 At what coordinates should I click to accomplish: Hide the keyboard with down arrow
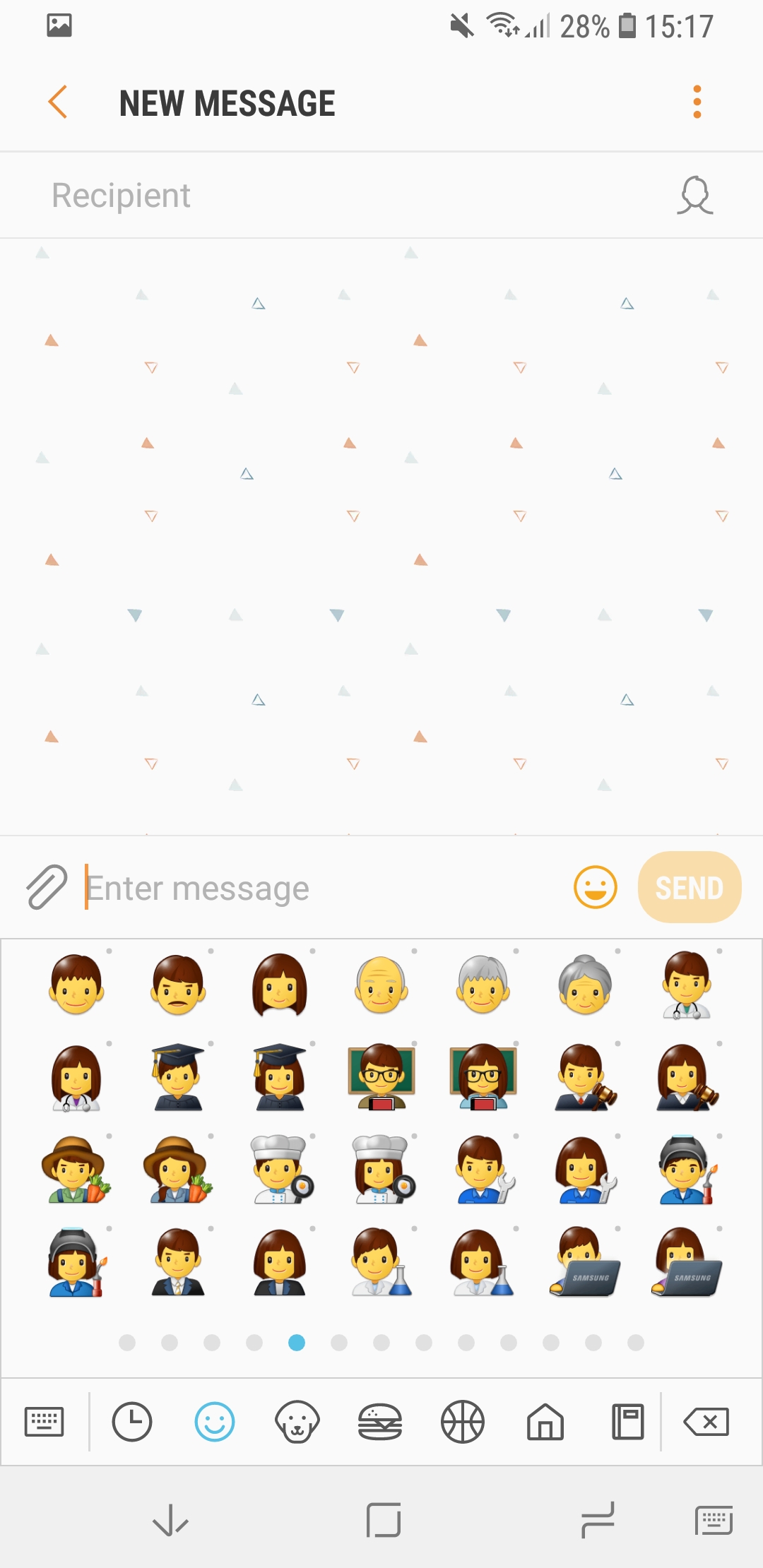[x=170, y=1520]
